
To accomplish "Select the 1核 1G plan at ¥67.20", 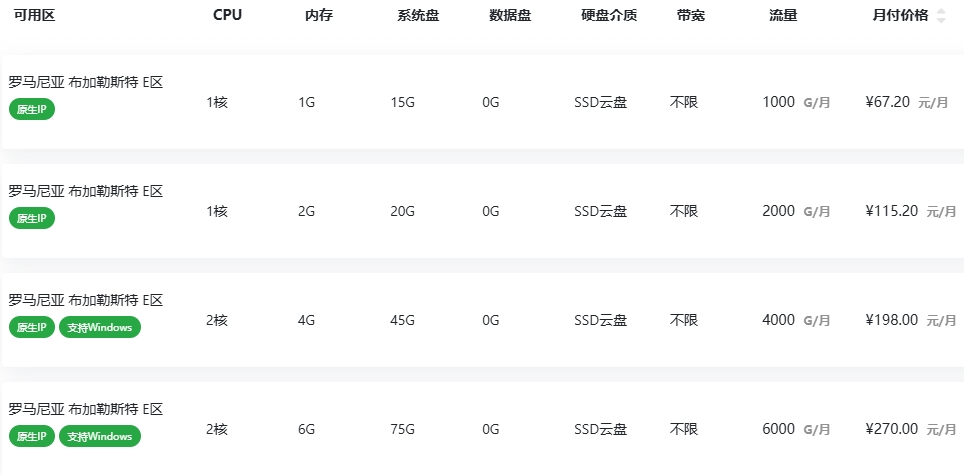I will (x=482, y=102).
